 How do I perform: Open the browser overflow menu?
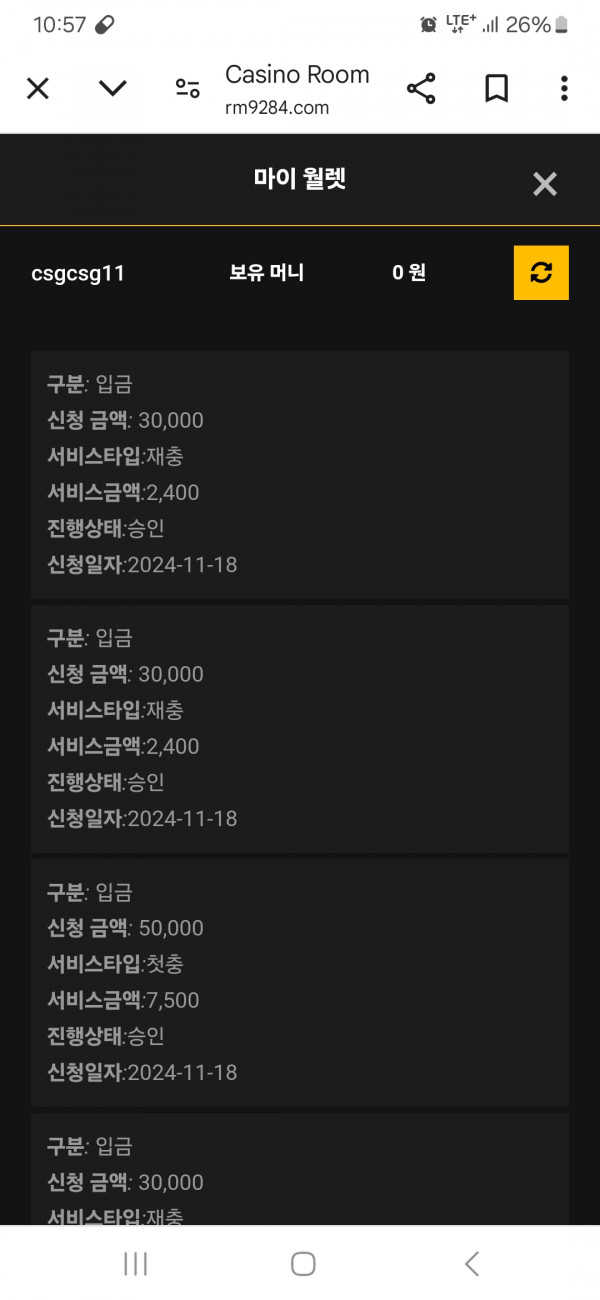coord(564,89)
